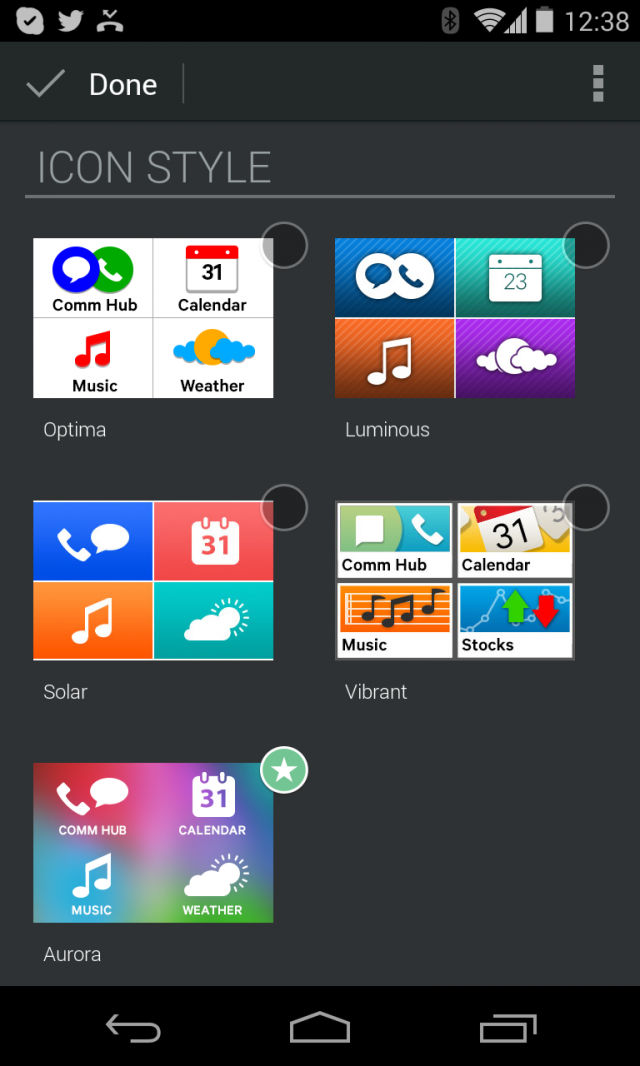Open the overflow menu
The height and width of the screenshot is (1066, 640).
598,84
